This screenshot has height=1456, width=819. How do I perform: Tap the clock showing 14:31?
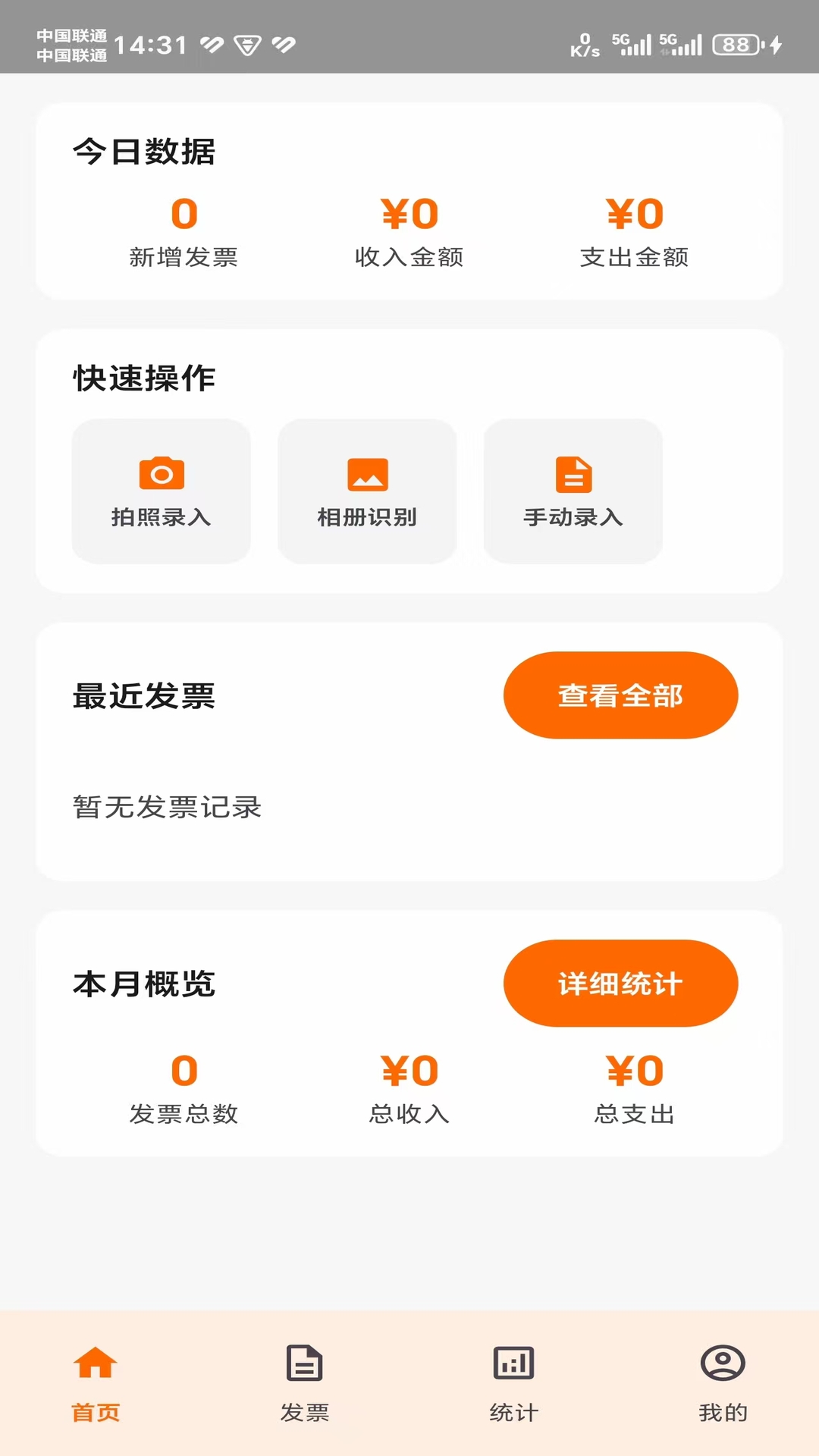[x=152, y=44]
